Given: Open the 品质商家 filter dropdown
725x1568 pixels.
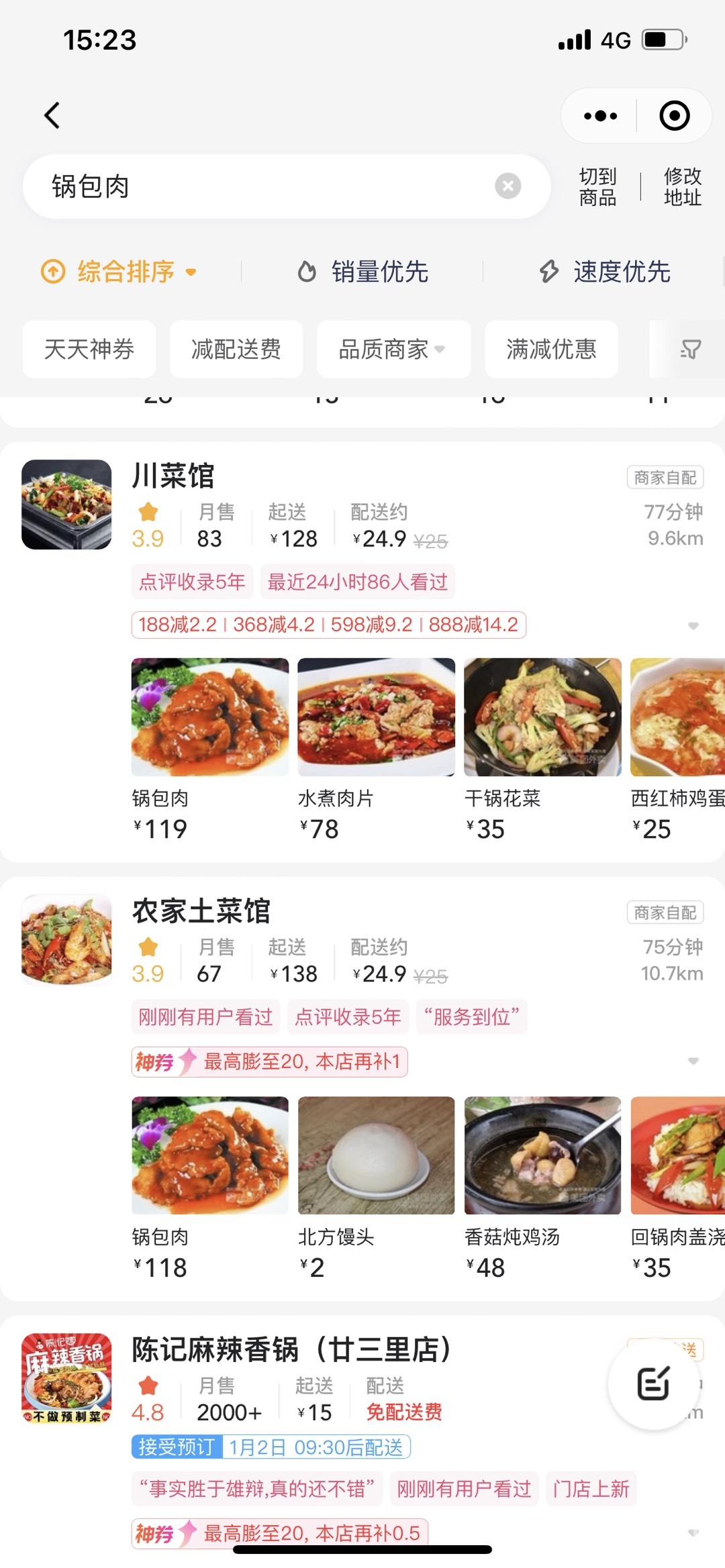Looking at the screenshot, I should coord(393,349).
